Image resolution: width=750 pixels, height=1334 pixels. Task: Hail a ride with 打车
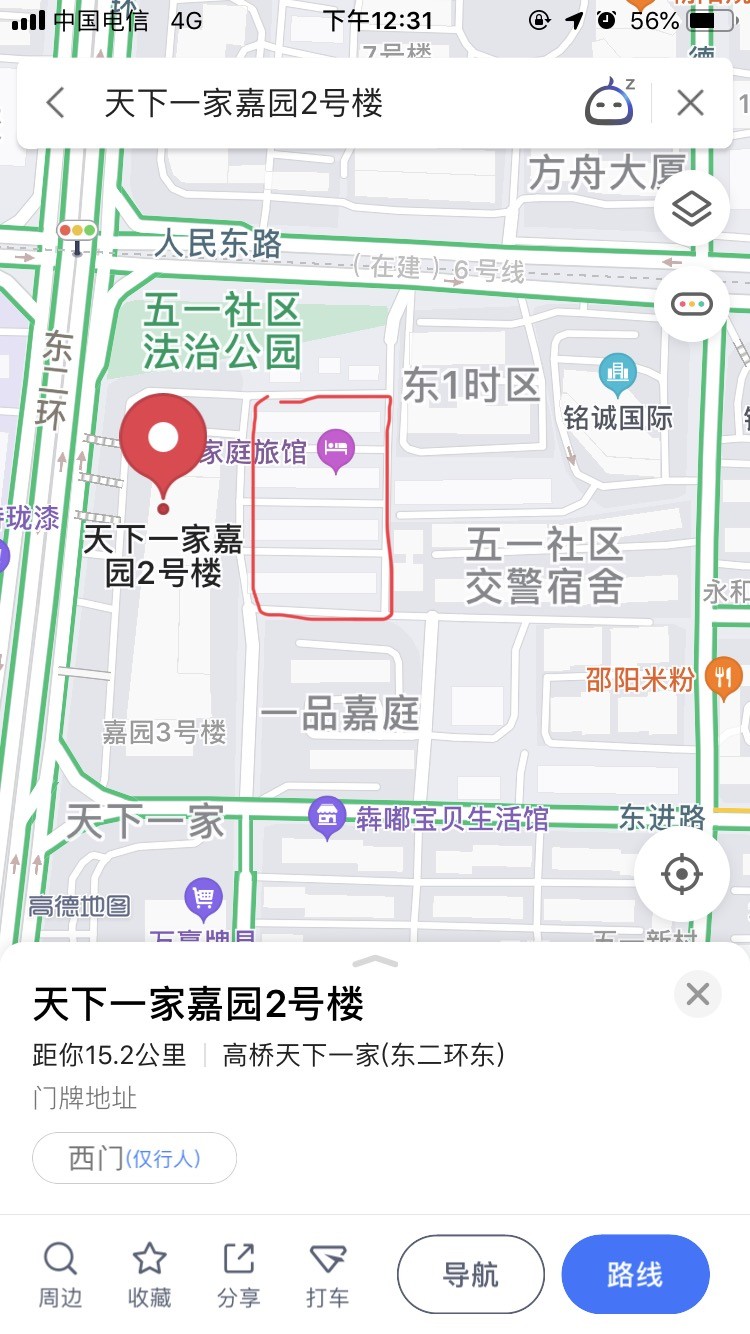(327, 1274)
